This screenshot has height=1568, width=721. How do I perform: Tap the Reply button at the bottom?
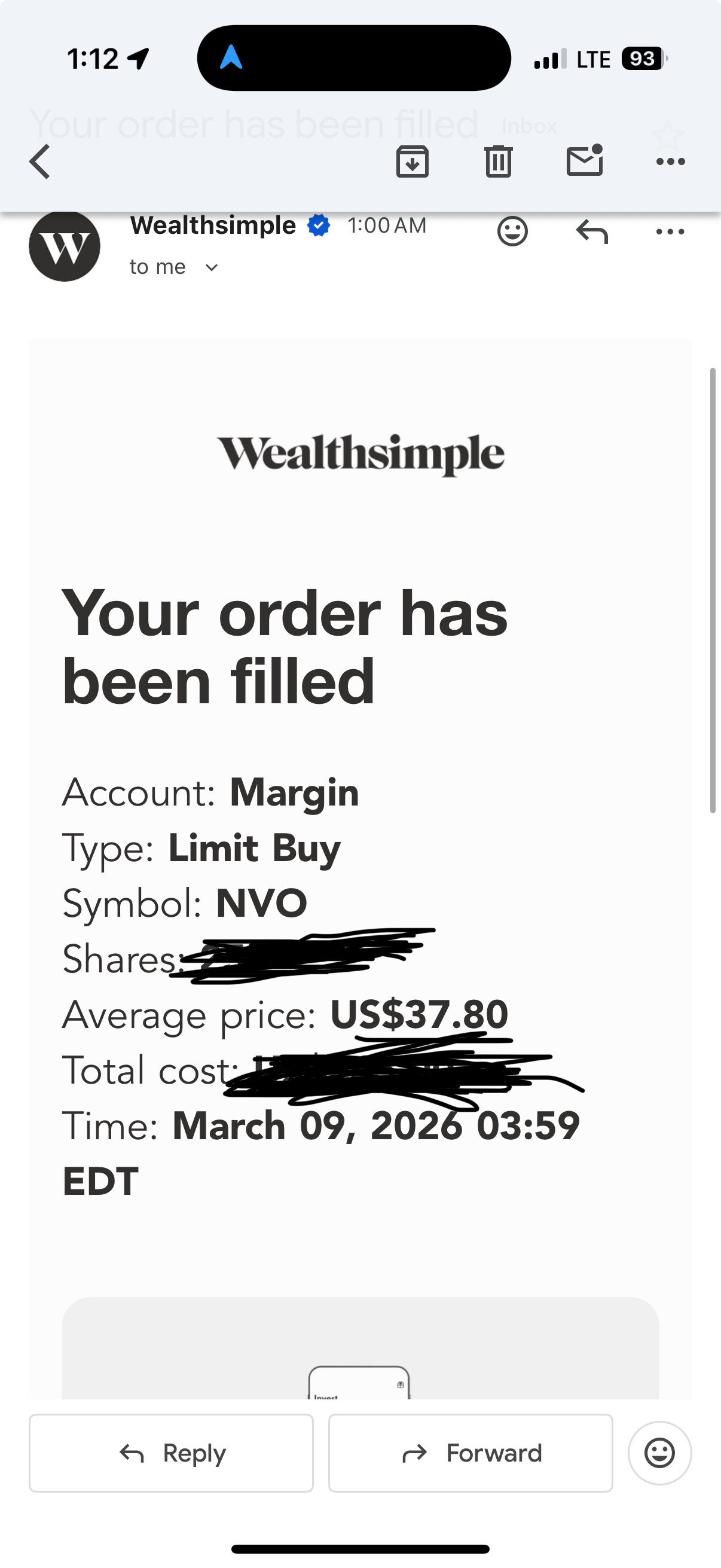pyautogui.click(x=172, y=1453)
